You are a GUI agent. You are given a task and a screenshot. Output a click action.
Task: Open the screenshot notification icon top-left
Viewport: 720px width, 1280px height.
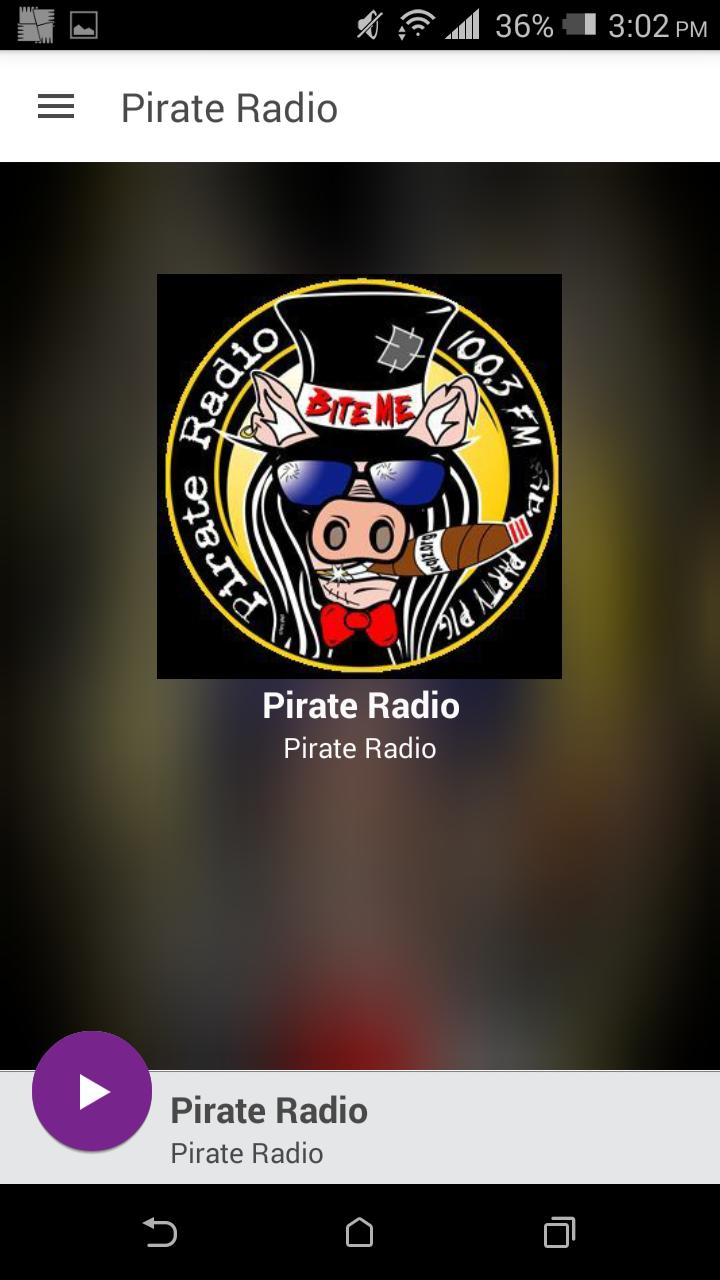[x=38, y=25]
